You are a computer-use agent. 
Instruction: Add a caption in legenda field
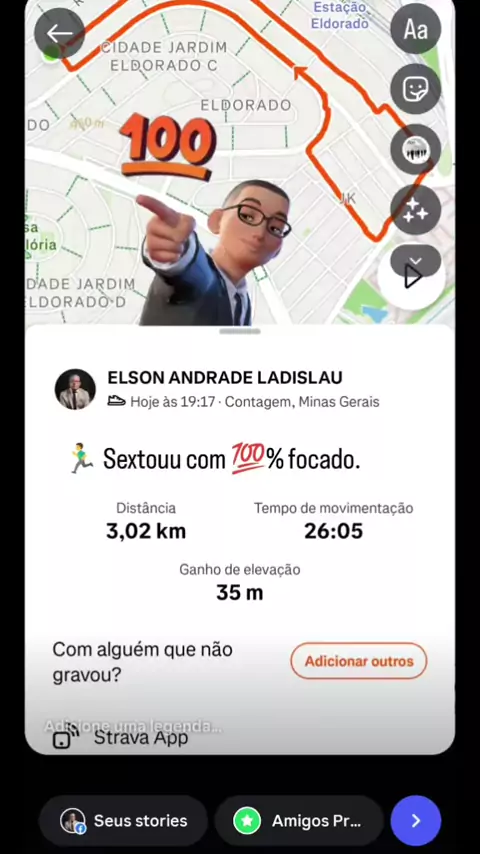[133, 726]
